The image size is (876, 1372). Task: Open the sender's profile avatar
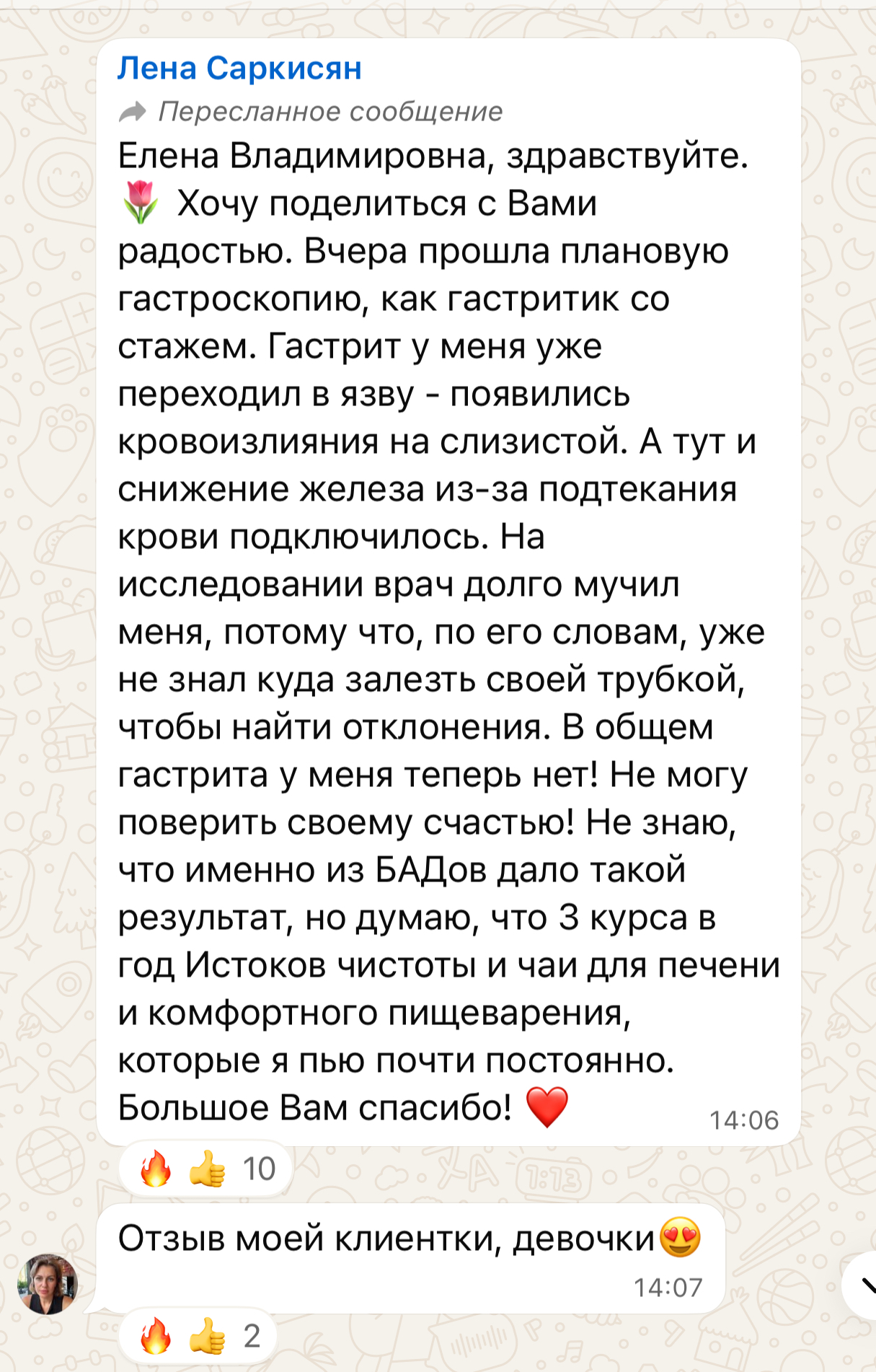coord(48,1283)
